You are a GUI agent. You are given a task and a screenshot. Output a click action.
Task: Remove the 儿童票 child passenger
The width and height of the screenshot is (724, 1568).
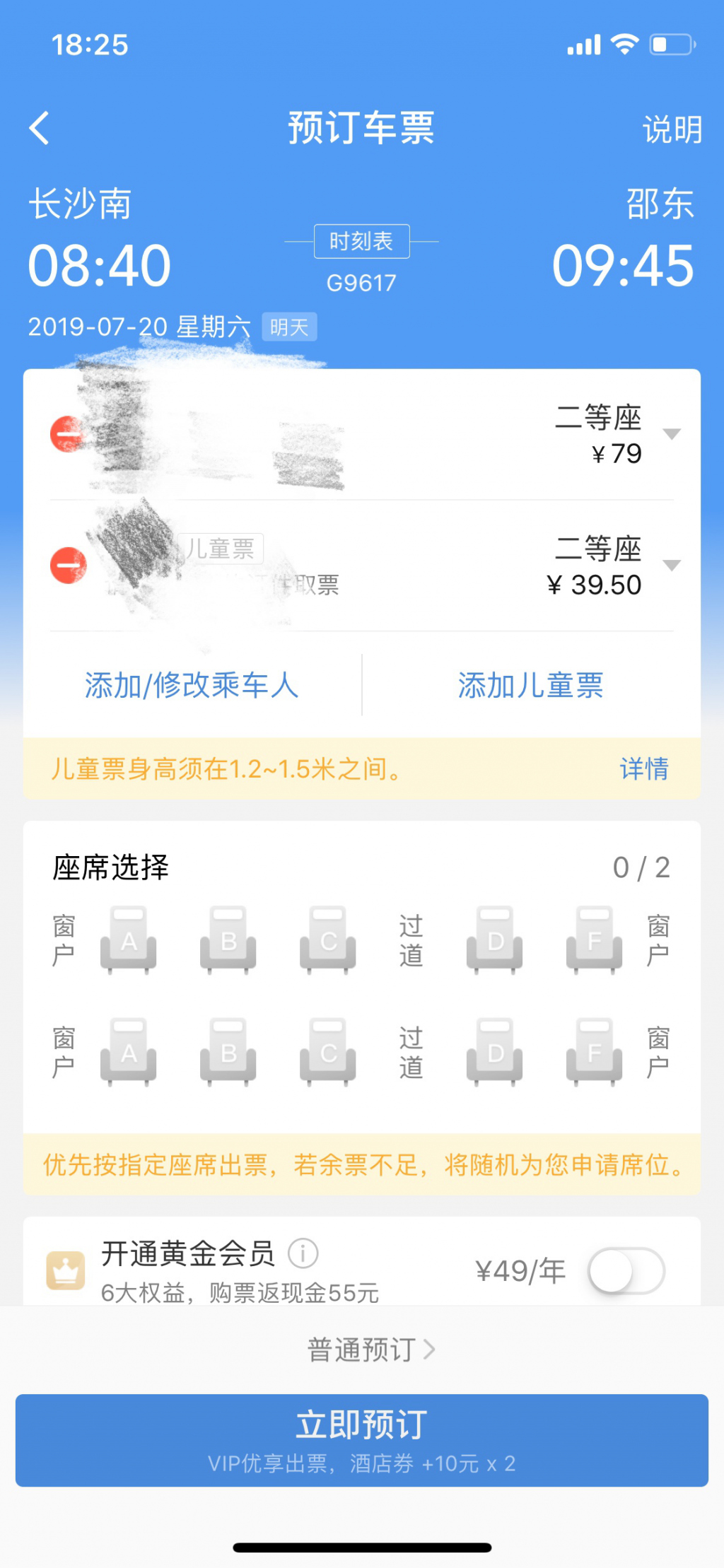(x=68, y=566)
